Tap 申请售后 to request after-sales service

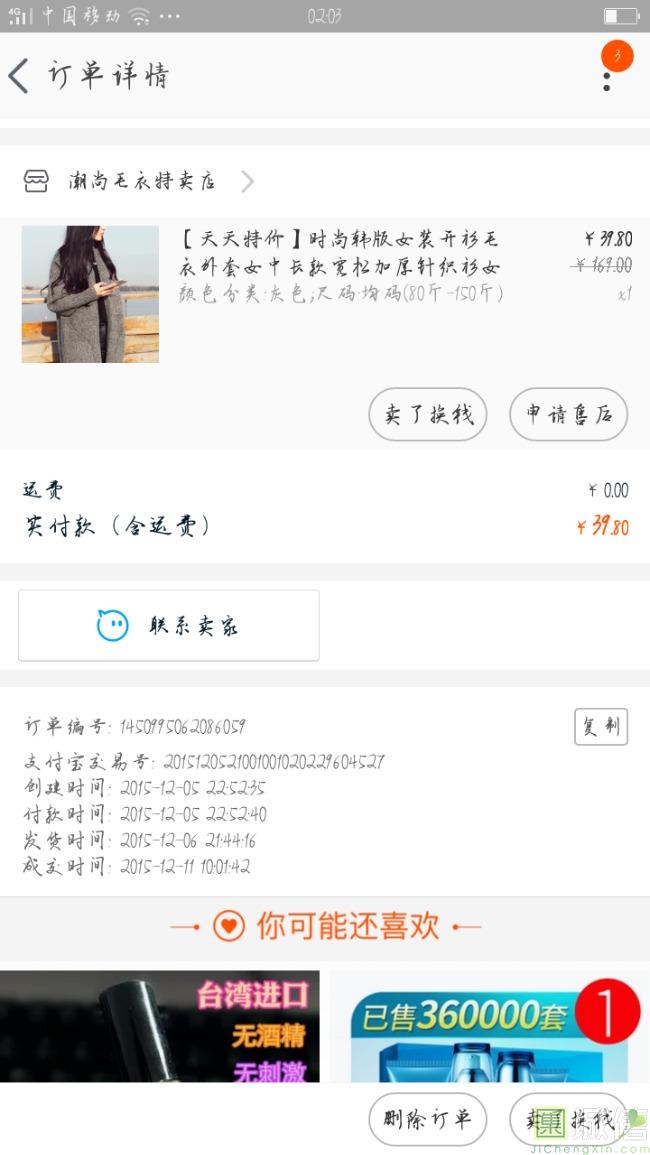568,414
